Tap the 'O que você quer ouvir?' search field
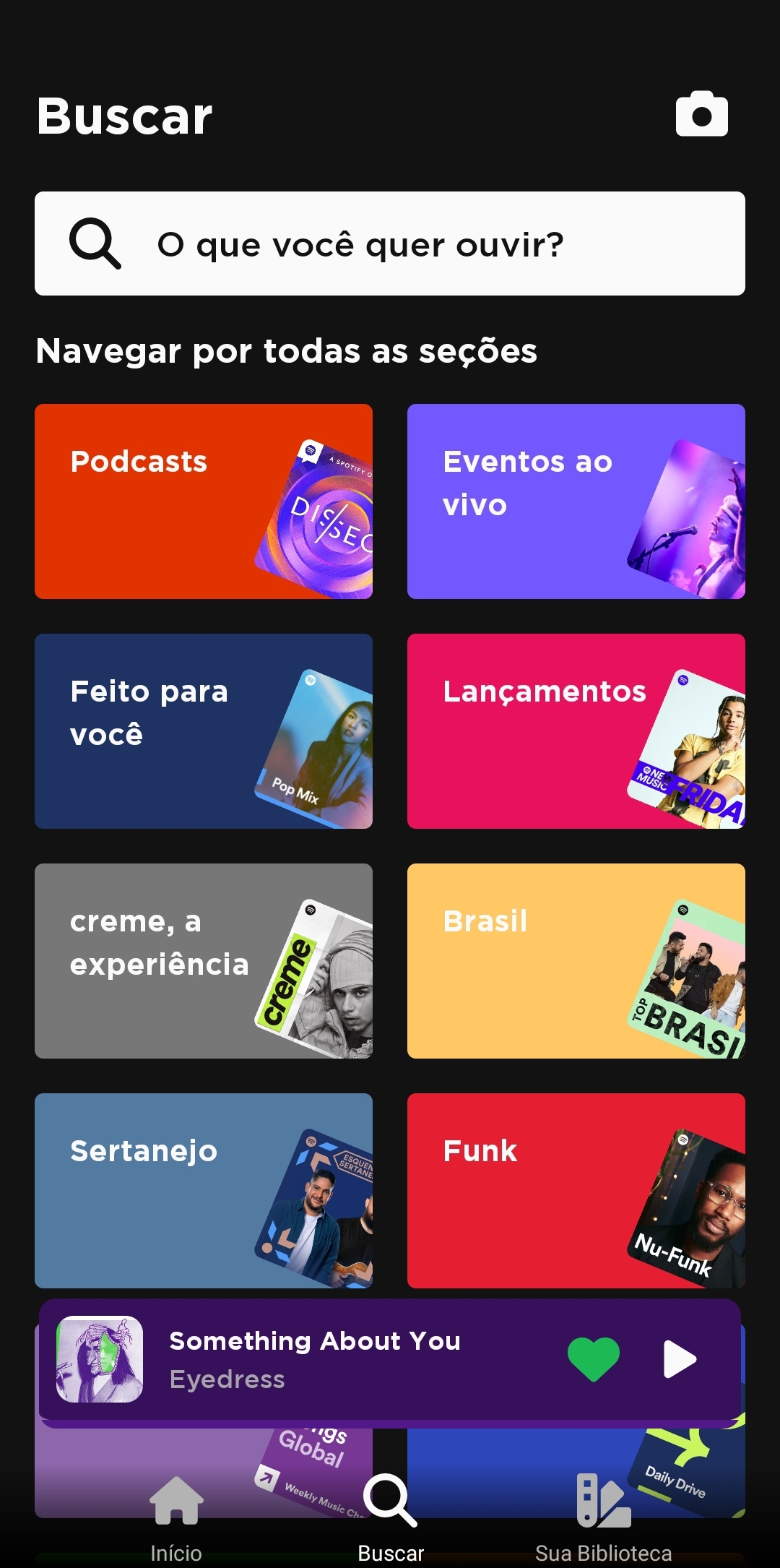Screen dimensions: 780x1568 click(x=390, y=244)
